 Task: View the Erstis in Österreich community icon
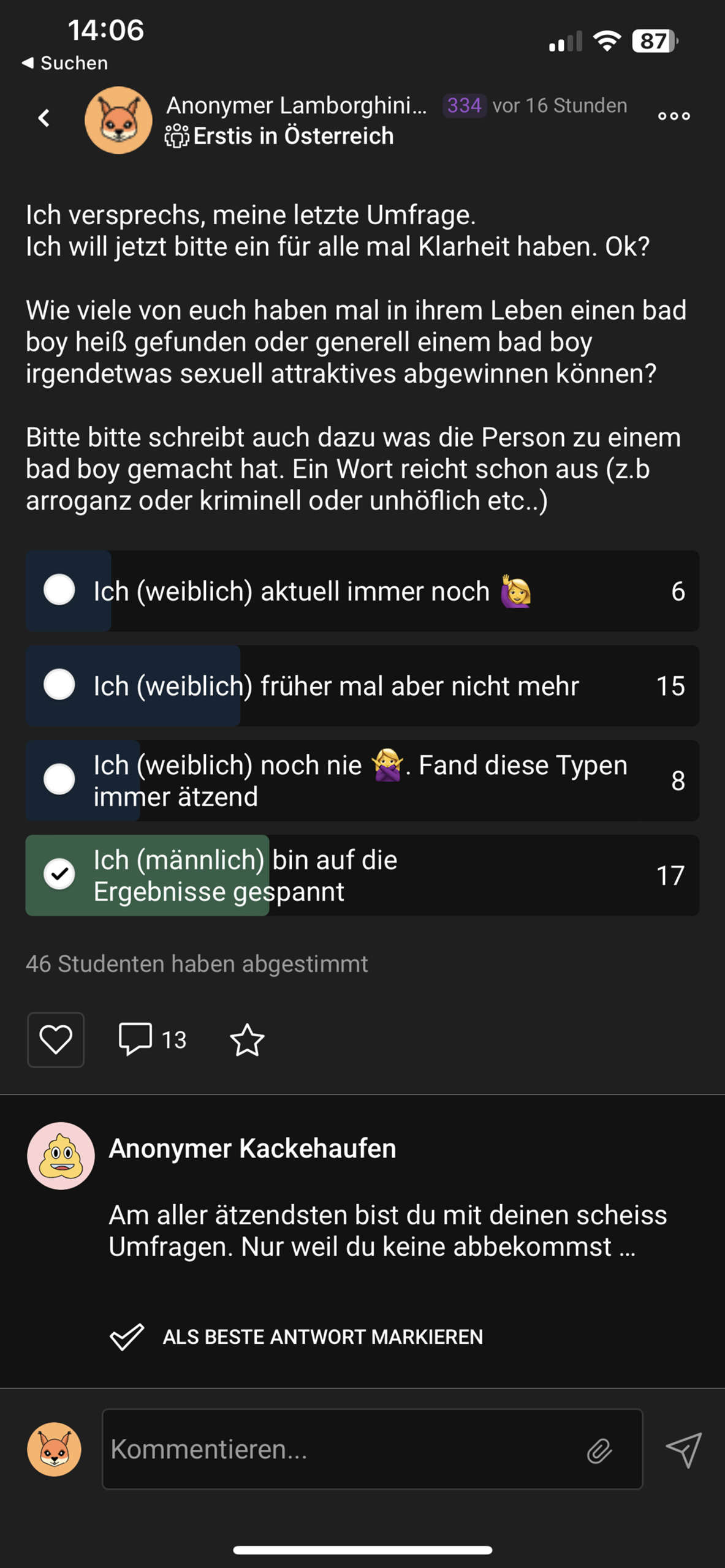coord(177,137)
